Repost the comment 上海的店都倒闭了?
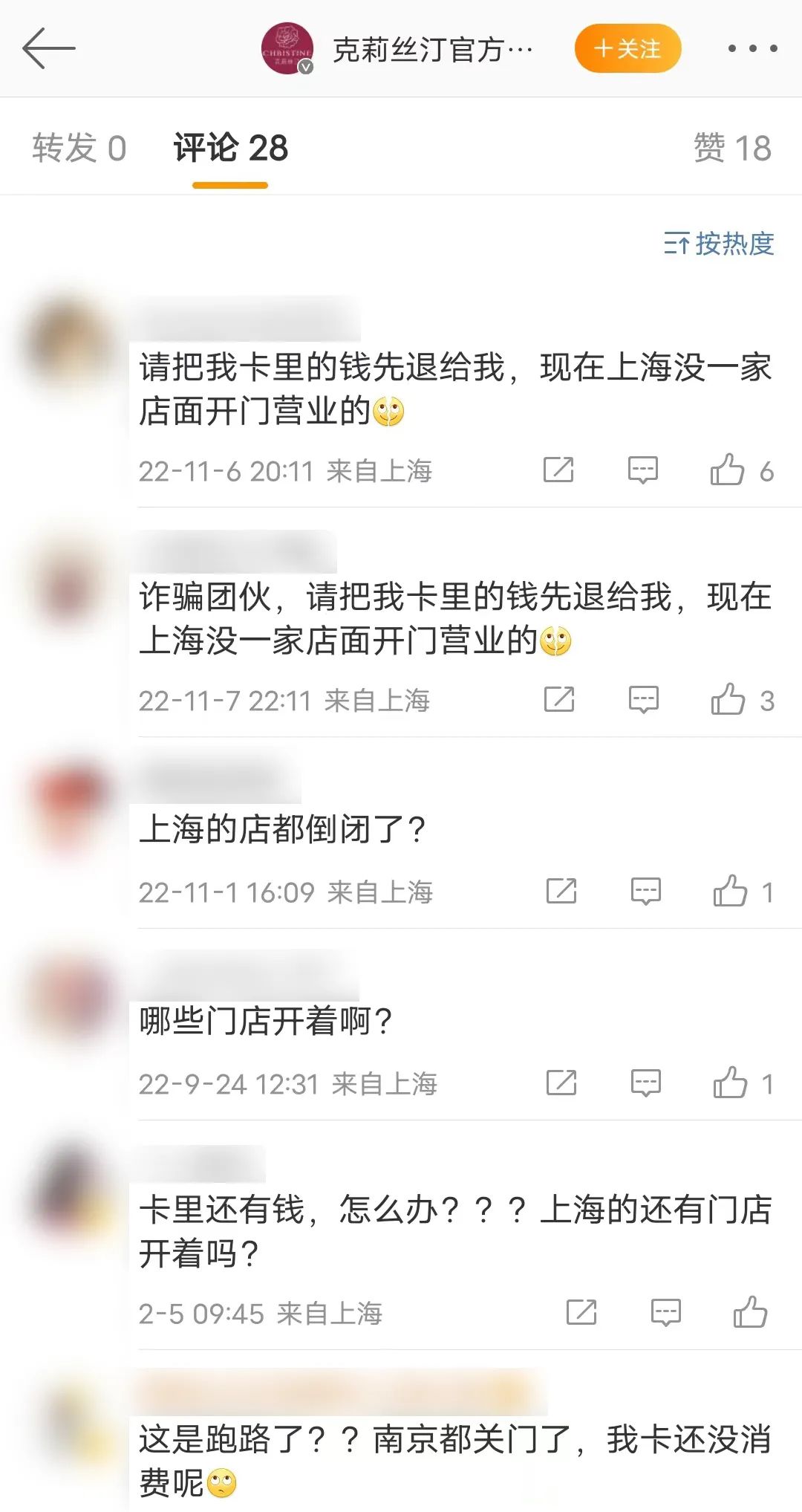The width and height of the screenshot is (802, 1512). (561, 891)
